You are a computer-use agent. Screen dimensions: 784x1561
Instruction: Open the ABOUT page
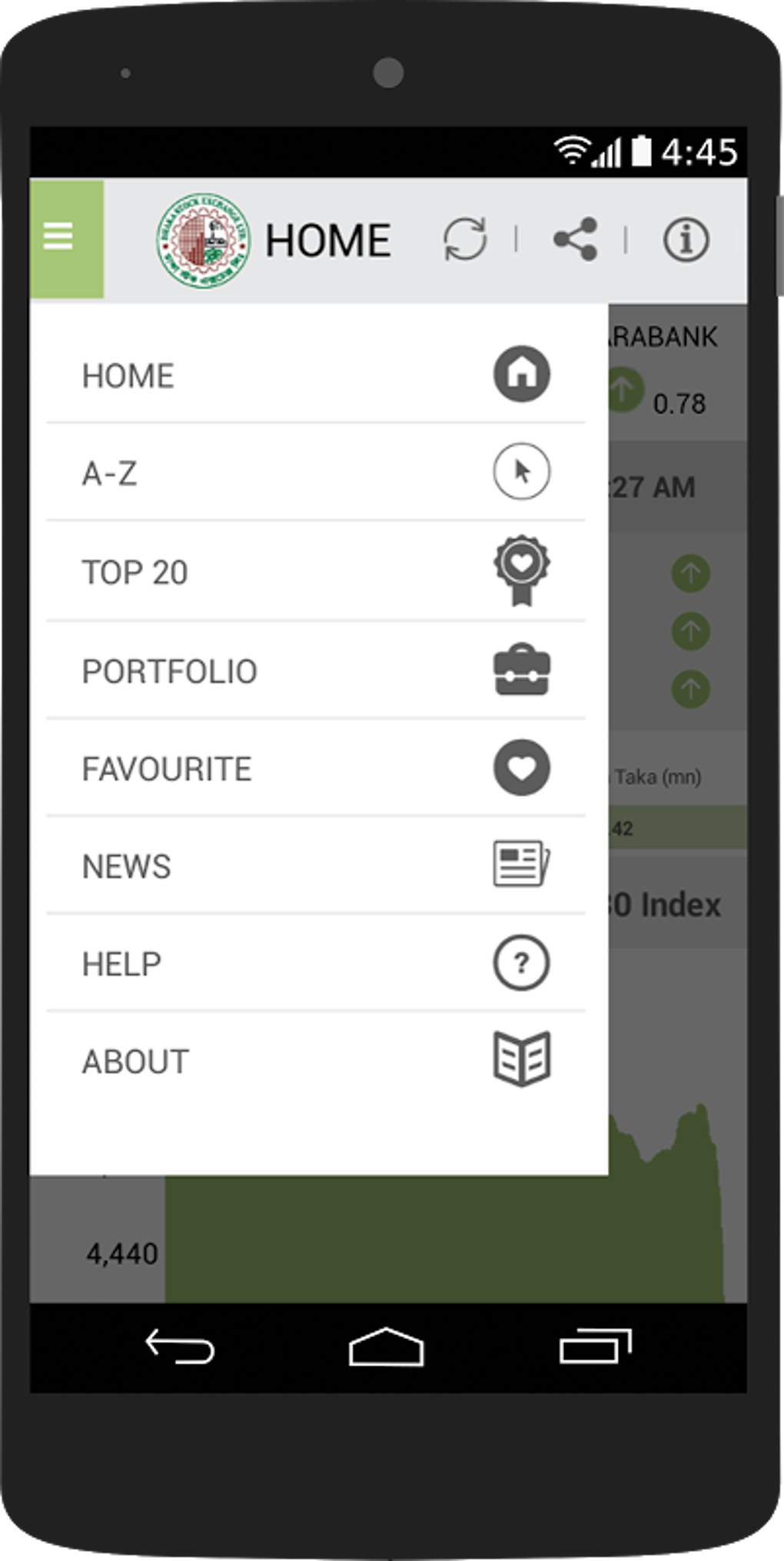(316, 1060)
